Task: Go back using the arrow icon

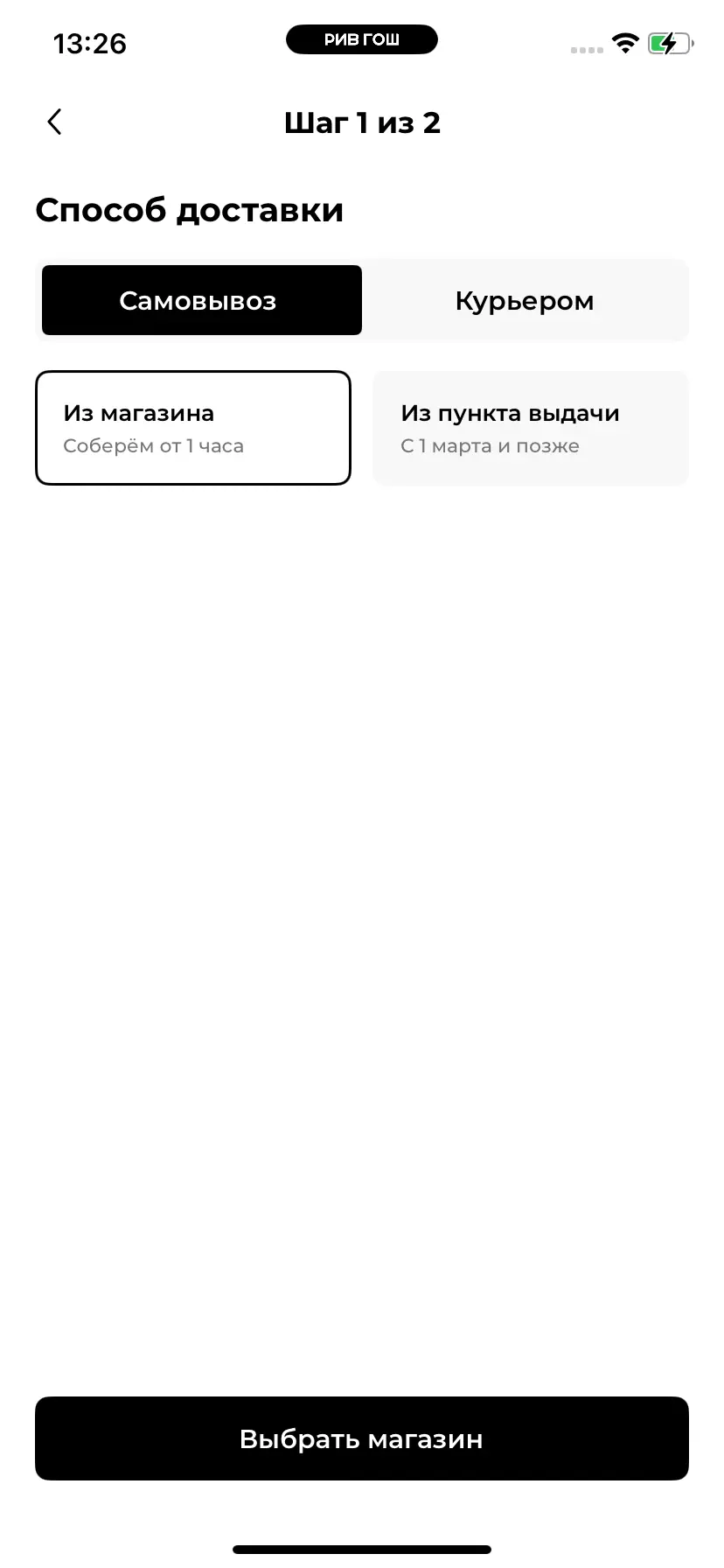Action: tap(54, 122)
